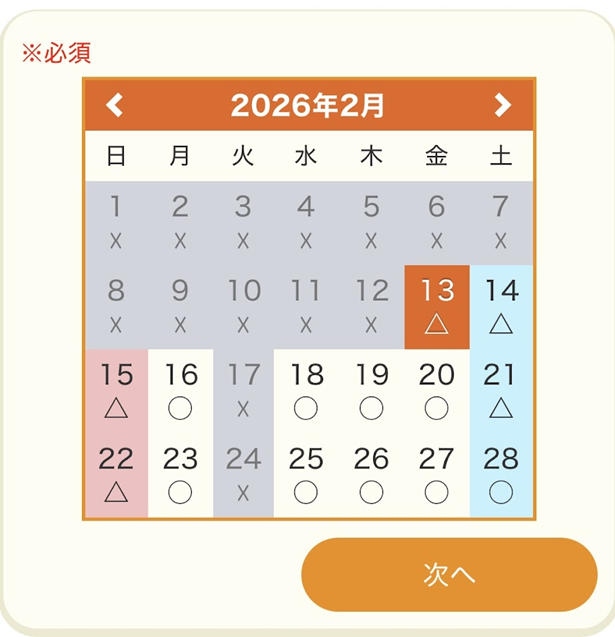Pick Saturday February 28
The width and height of the screenshot is (615, 637).
[501, 475]
